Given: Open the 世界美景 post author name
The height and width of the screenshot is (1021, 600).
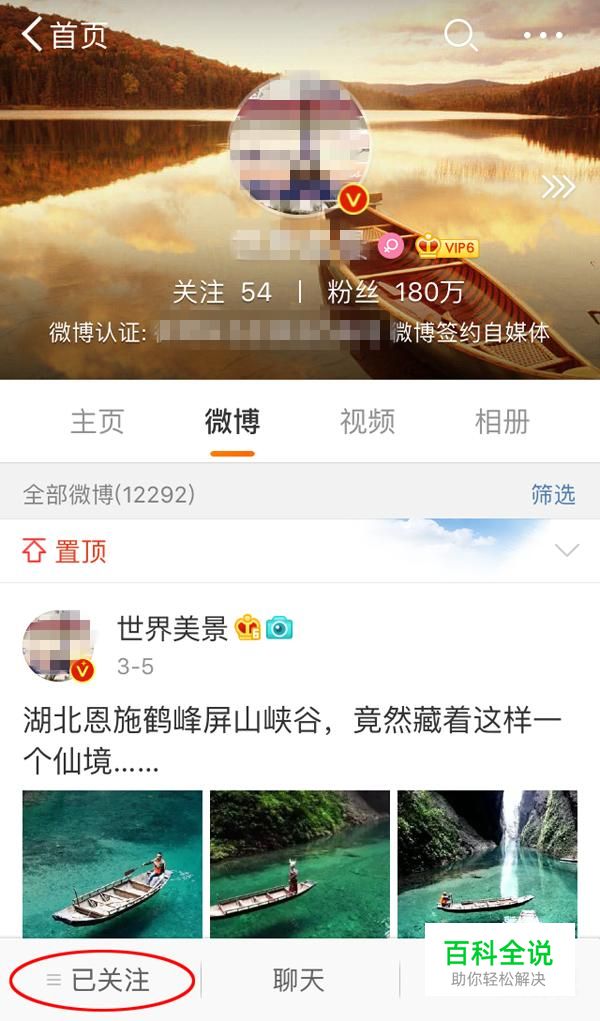Looking at the screenshot, I should [x=172, y=629].
